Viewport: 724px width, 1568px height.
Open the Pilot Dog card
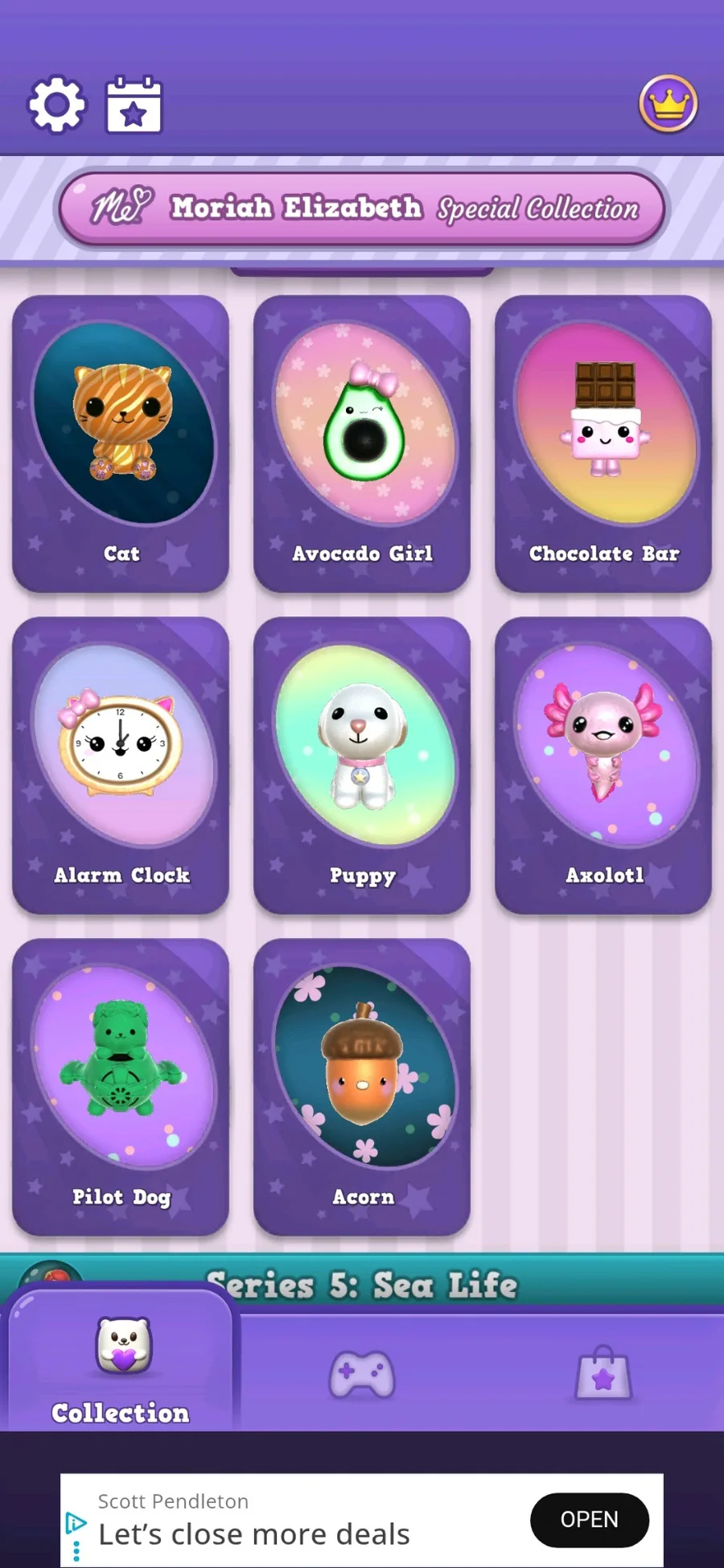pyautogui.click(x=121, y=1087)
